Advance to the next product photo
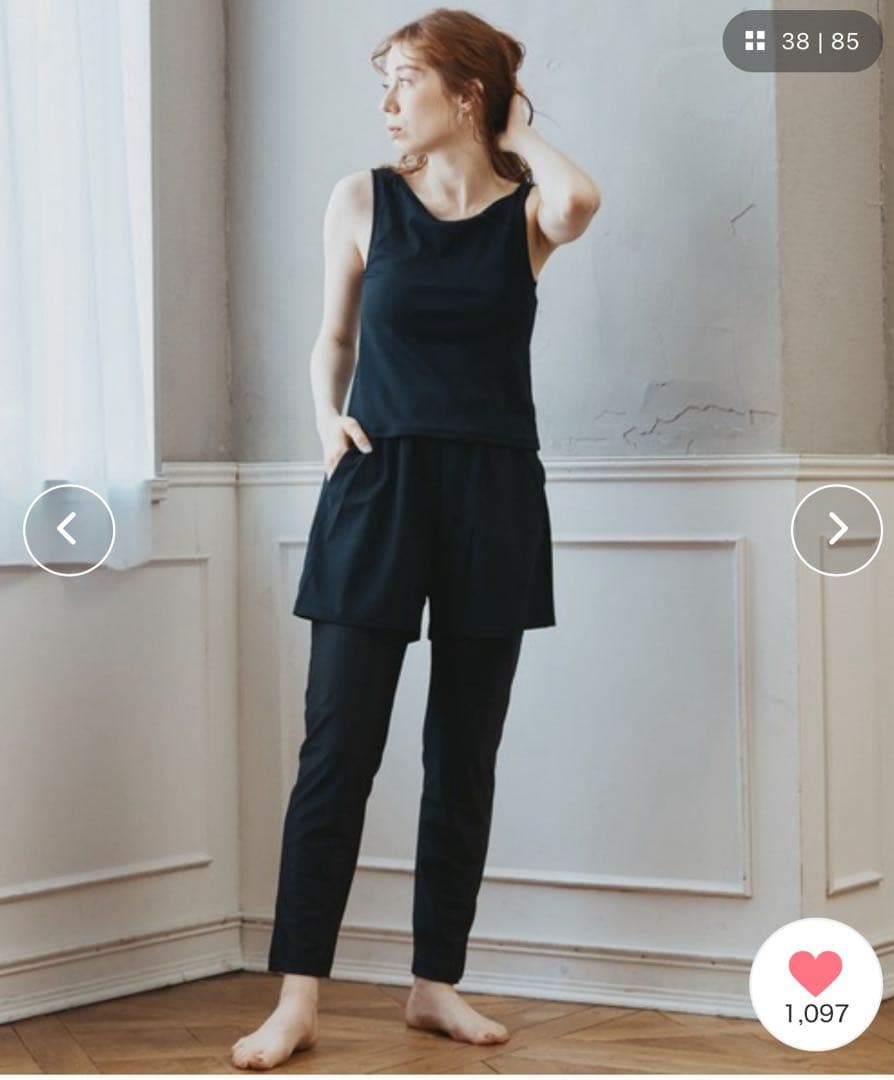Image resolution: width=894 pixels, height=1080 pixels. coord(836,530)
